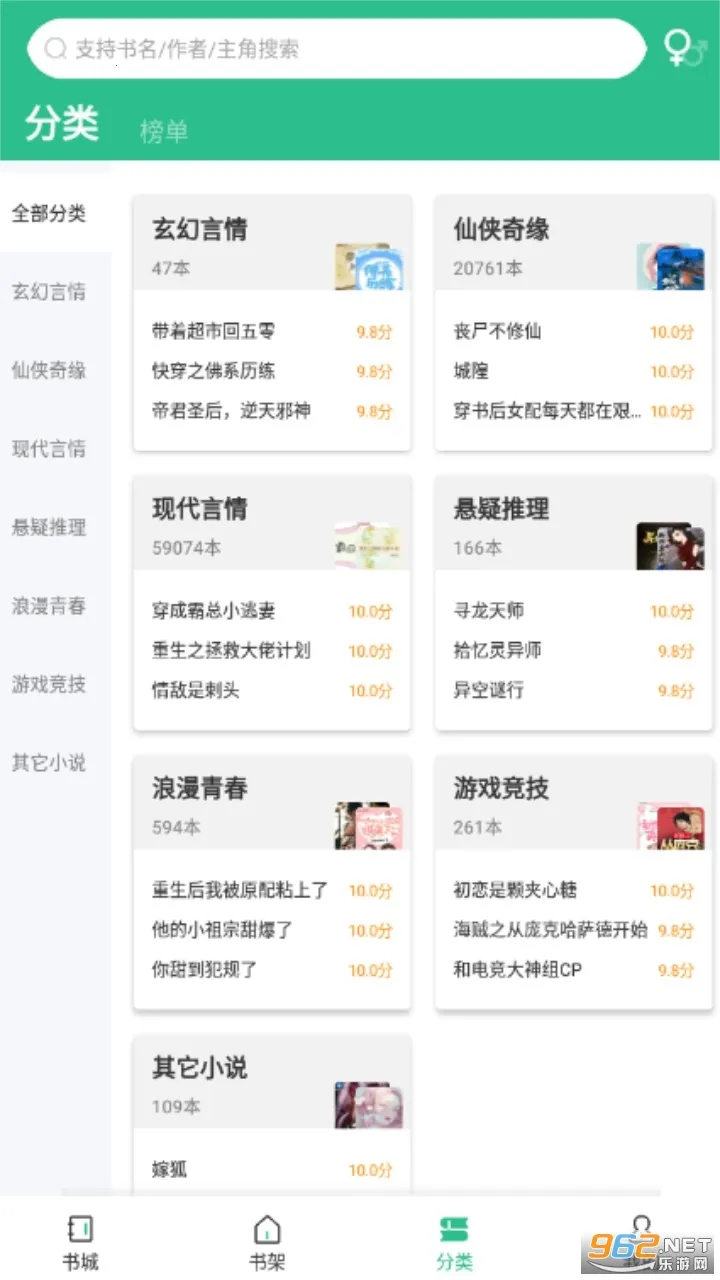Viewport: 720px width, 1280px height.
Task: Choose 现代言情 from the side category list
Action: [49, 449]
